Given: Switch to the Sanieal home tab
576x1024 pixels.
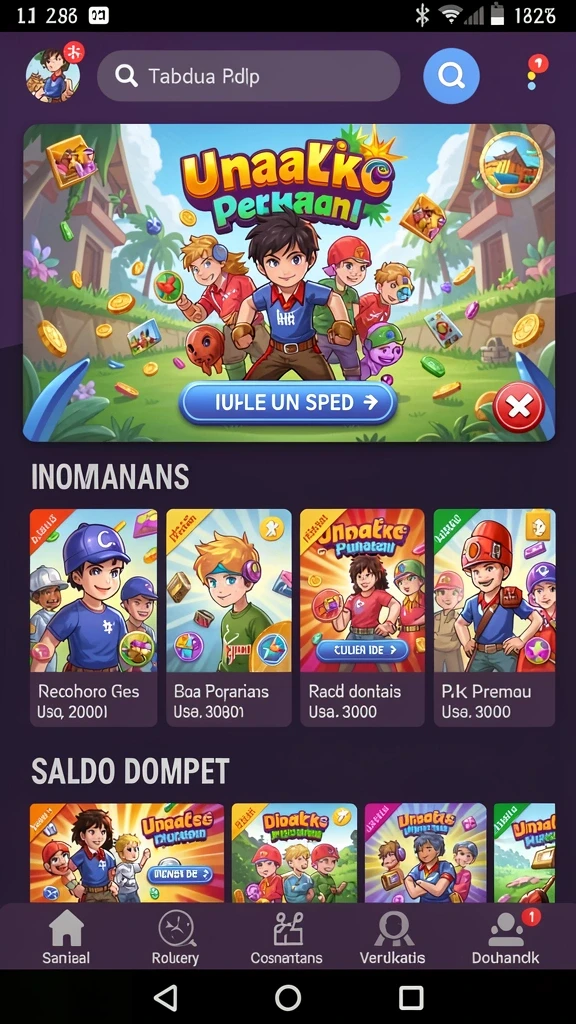Looking at the screenshot, I should point(66,938).
